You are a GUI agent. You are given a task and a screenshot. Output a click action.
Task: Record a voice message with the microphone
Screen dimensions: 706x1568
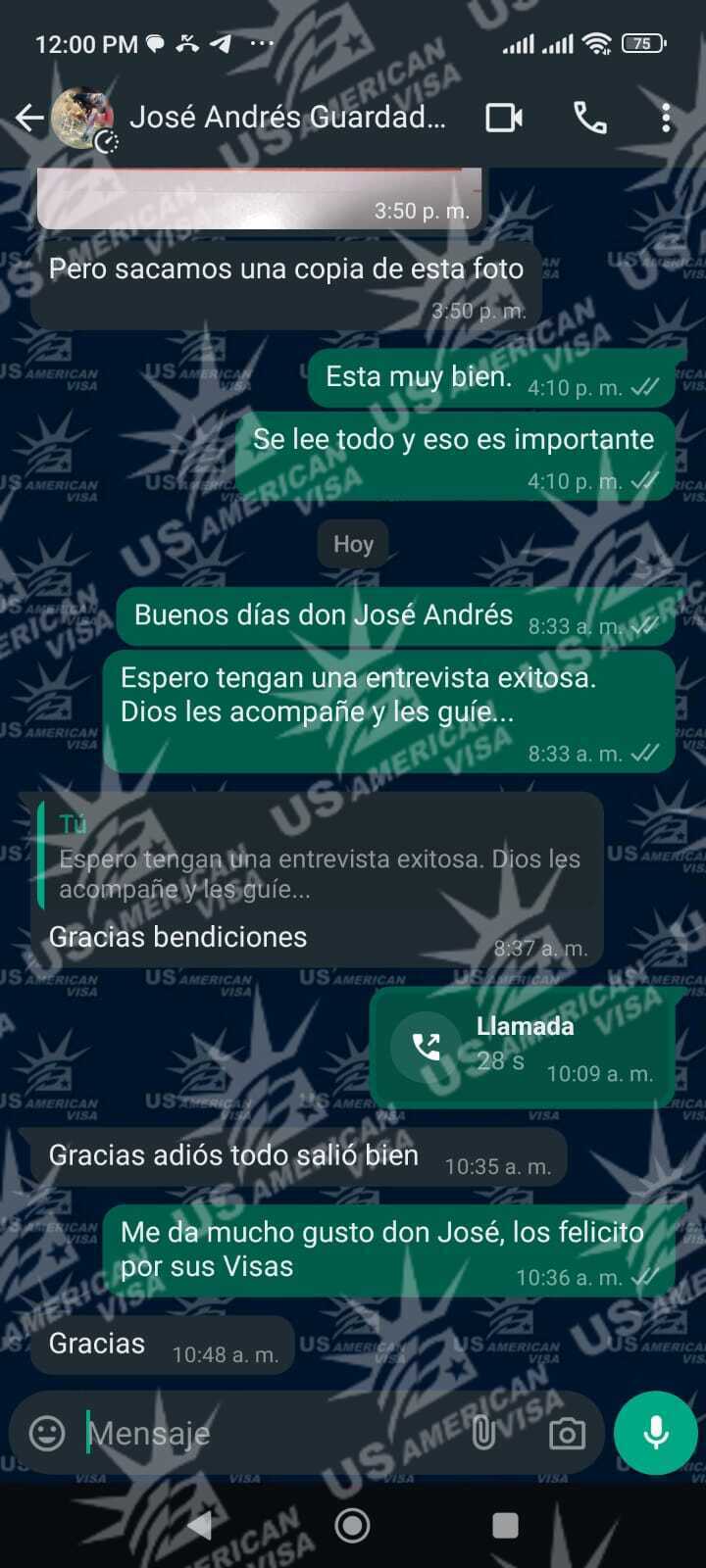tap(655, 1433)
